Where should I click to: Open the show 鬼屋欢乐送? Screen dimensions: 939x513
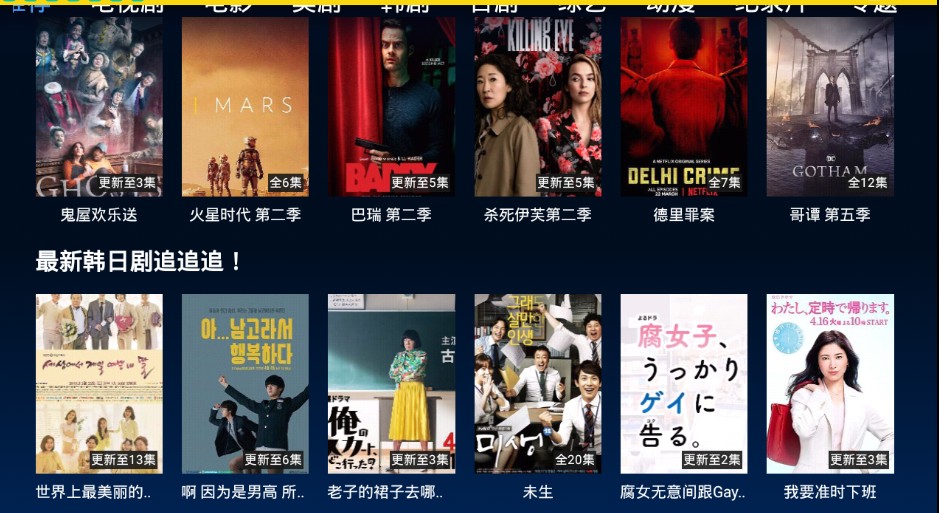(99, 107)
